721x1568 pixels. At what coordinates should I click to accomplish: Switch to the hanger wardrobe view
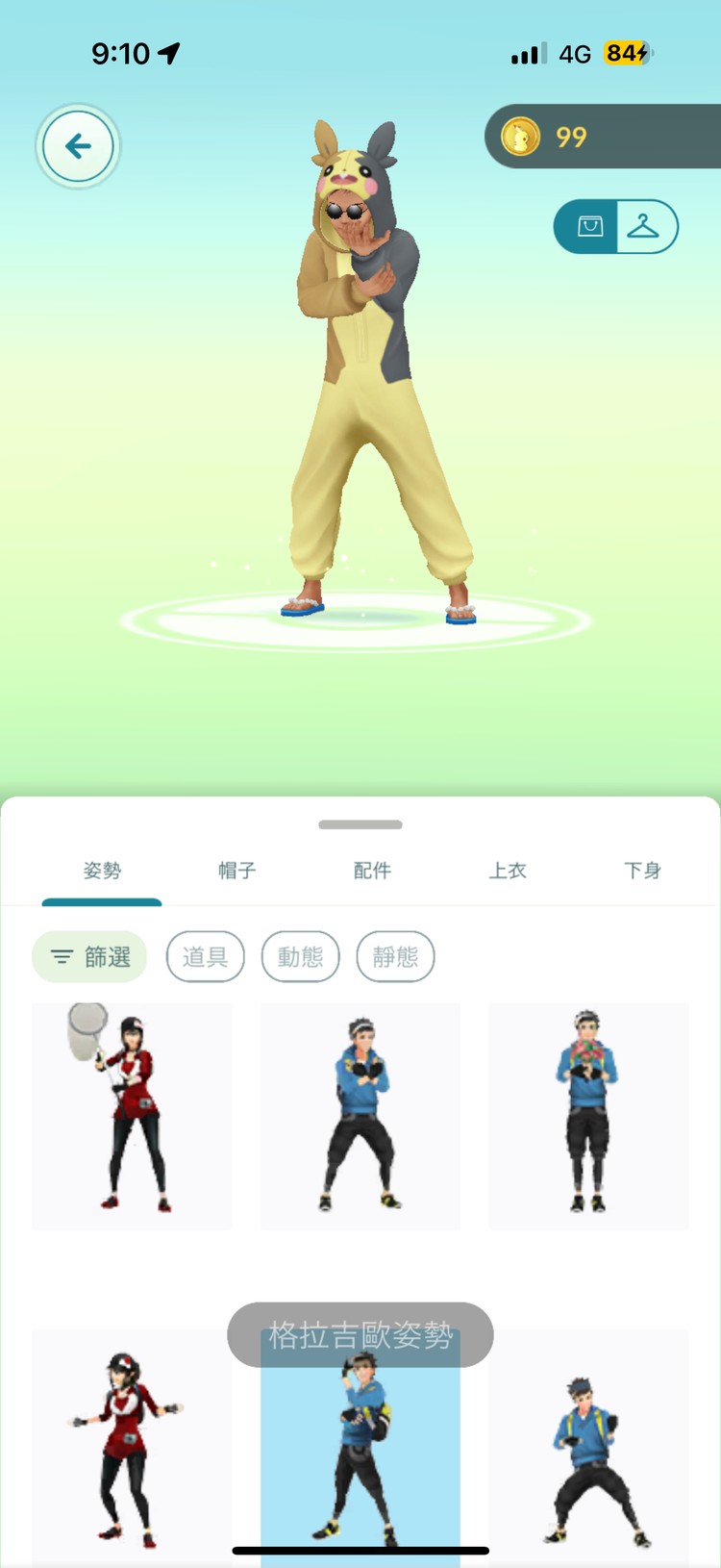pyautogui.click(x=643, y=226)
